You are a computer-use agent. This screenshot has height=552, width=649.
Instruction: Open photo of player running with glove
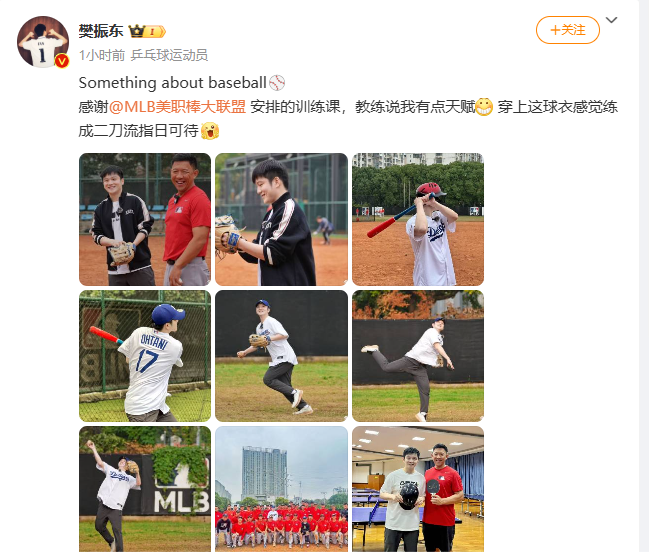(x=281, y=355)
